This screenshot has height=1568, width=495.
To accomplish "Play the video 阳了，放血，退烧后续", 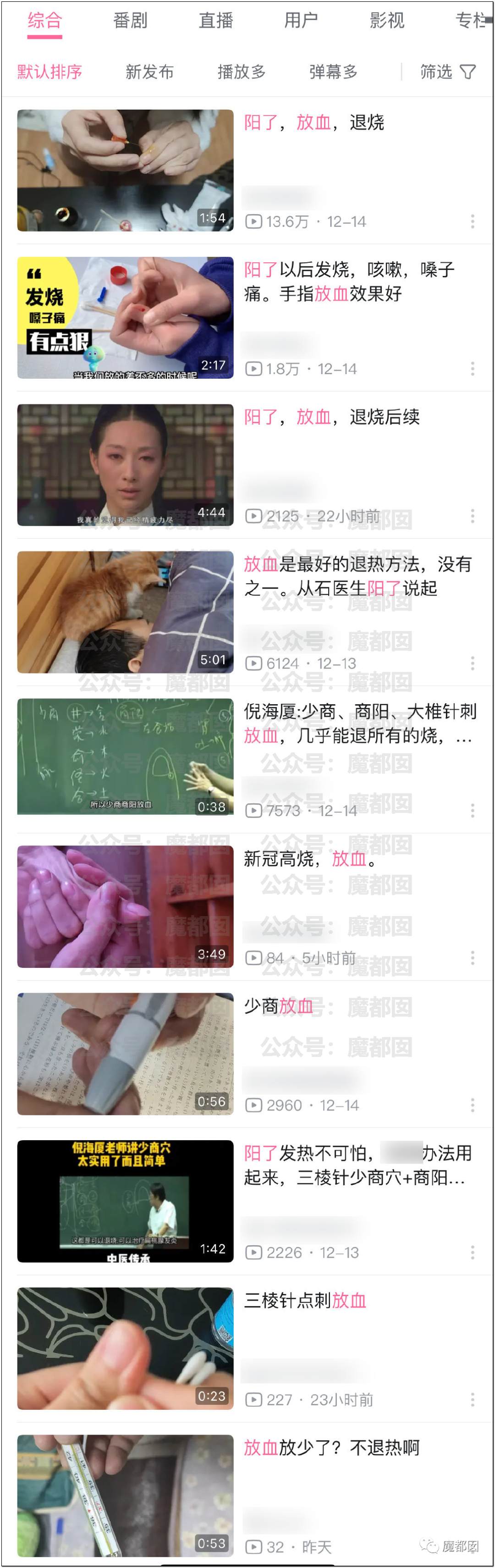I will click(126, 465).
